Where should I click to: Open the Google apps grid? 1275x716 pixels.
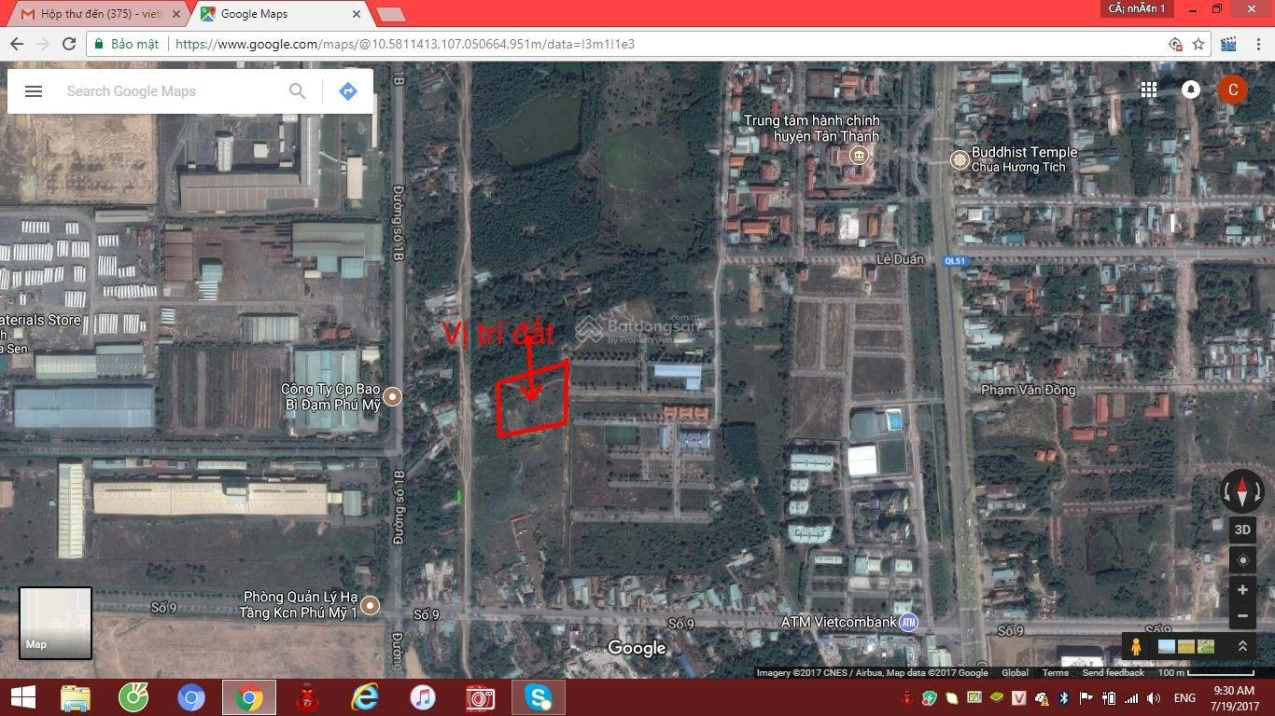click(1149, 90)
